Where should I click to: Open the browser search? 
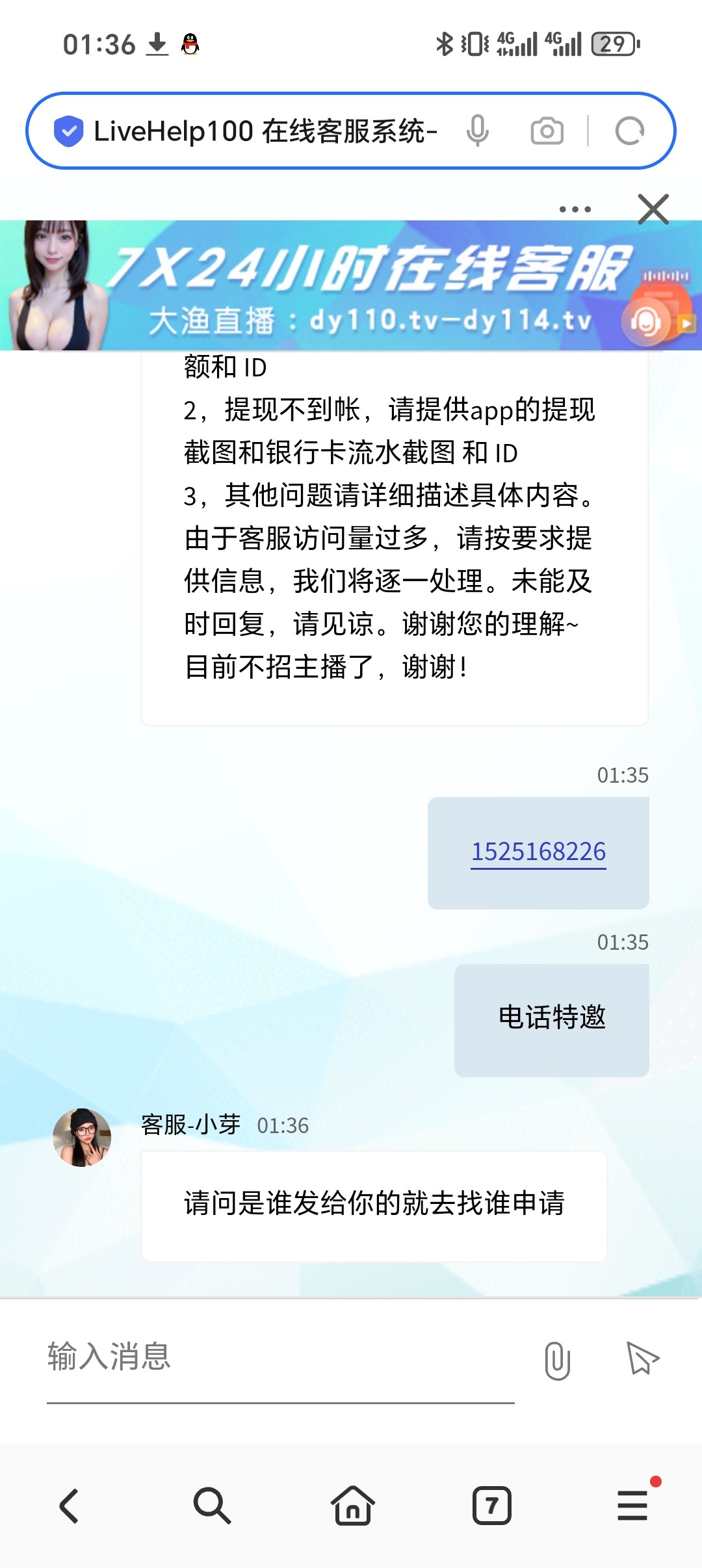pyautogui.click(x=212, y=1506)
